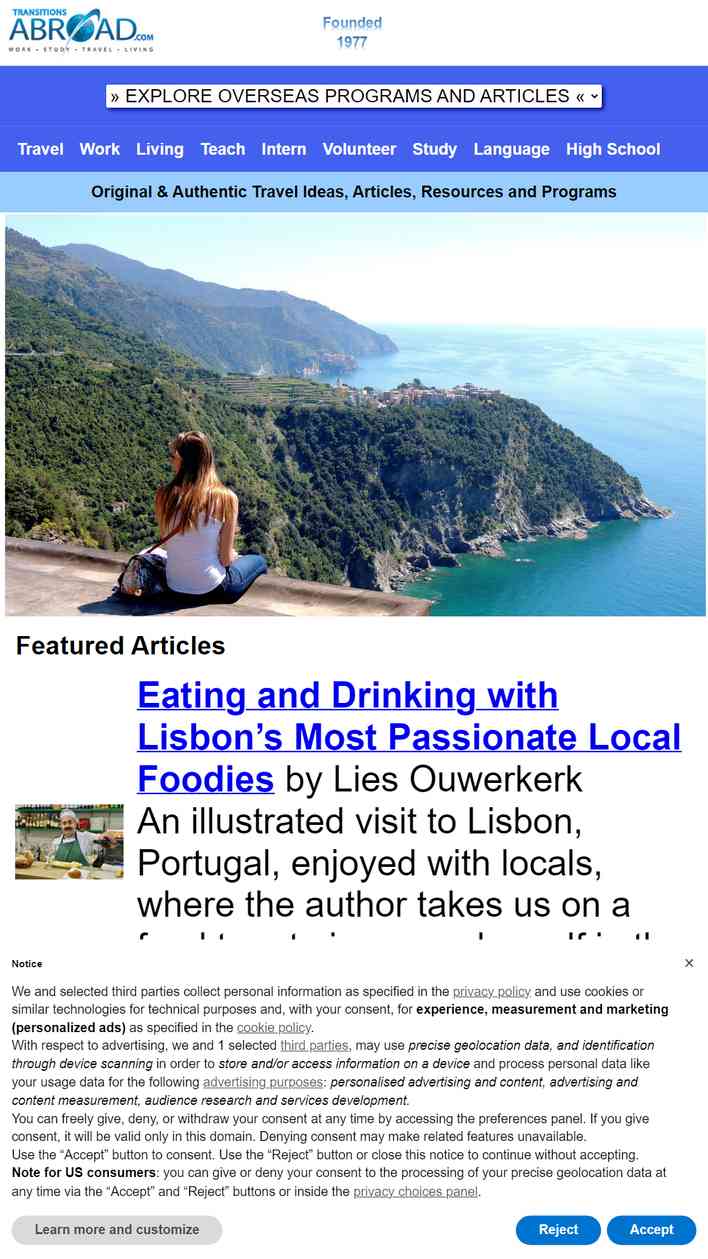The image size is (708, 1259).
Task: Switch to the Language section
Action: tap(512, 149)
